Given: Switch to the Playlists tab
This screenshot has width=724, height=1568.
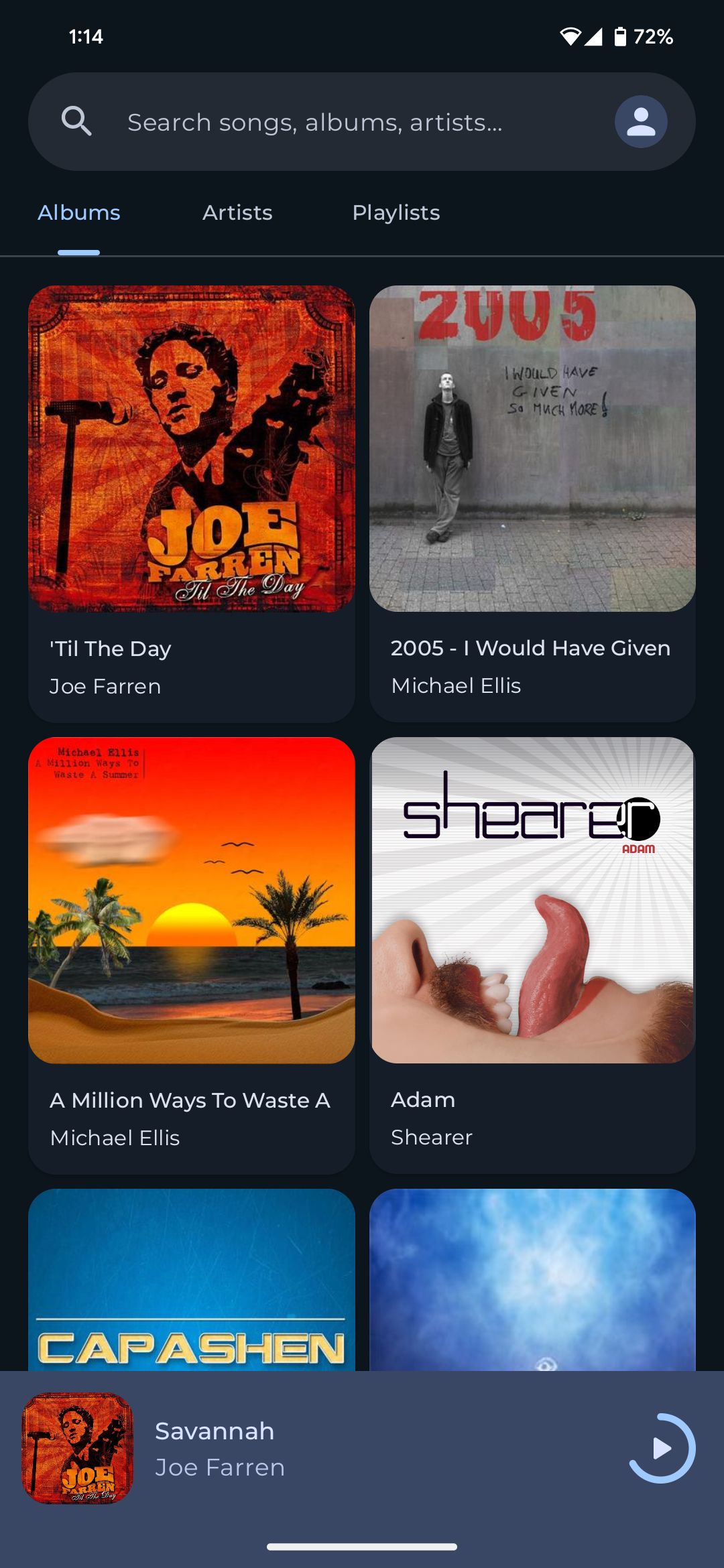Looking at the screenshot, I should tap(396, 212).
